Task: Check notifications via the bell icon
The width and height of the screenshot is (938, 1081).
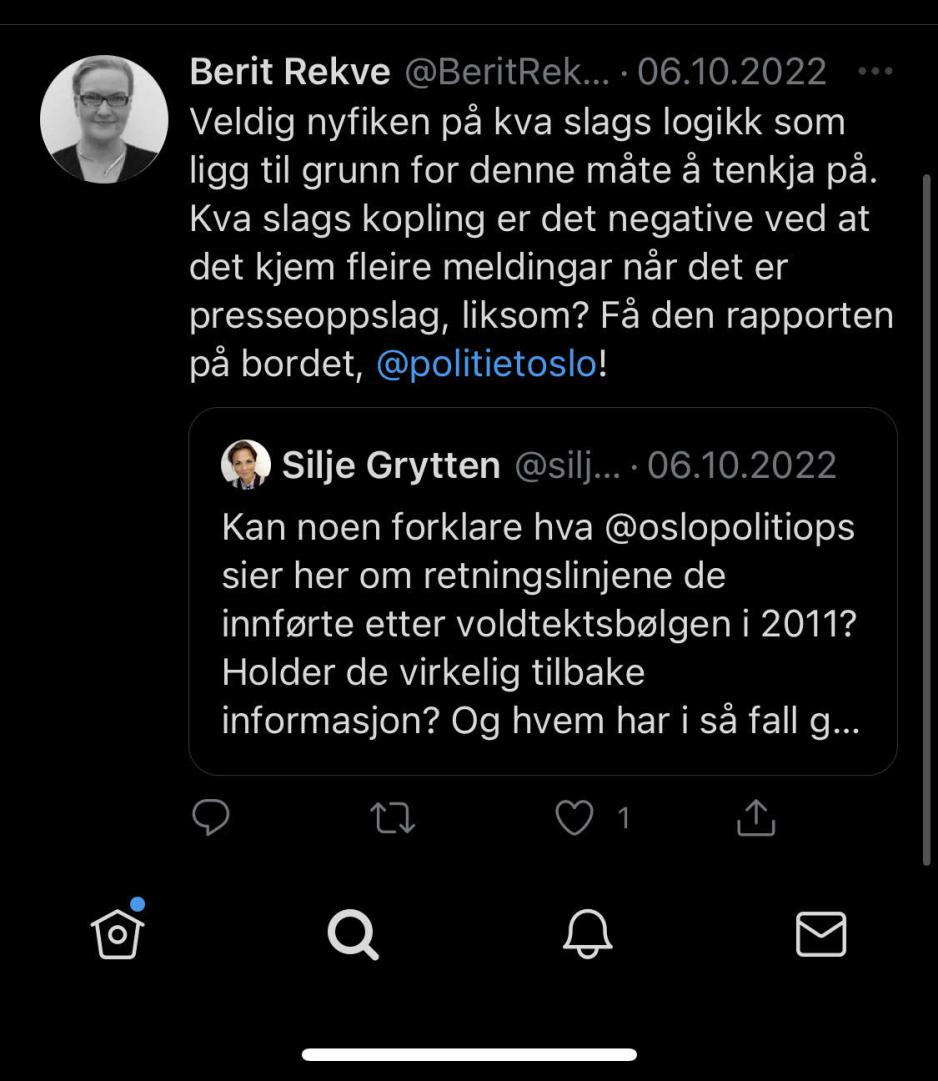Action: tap(587, 936)
